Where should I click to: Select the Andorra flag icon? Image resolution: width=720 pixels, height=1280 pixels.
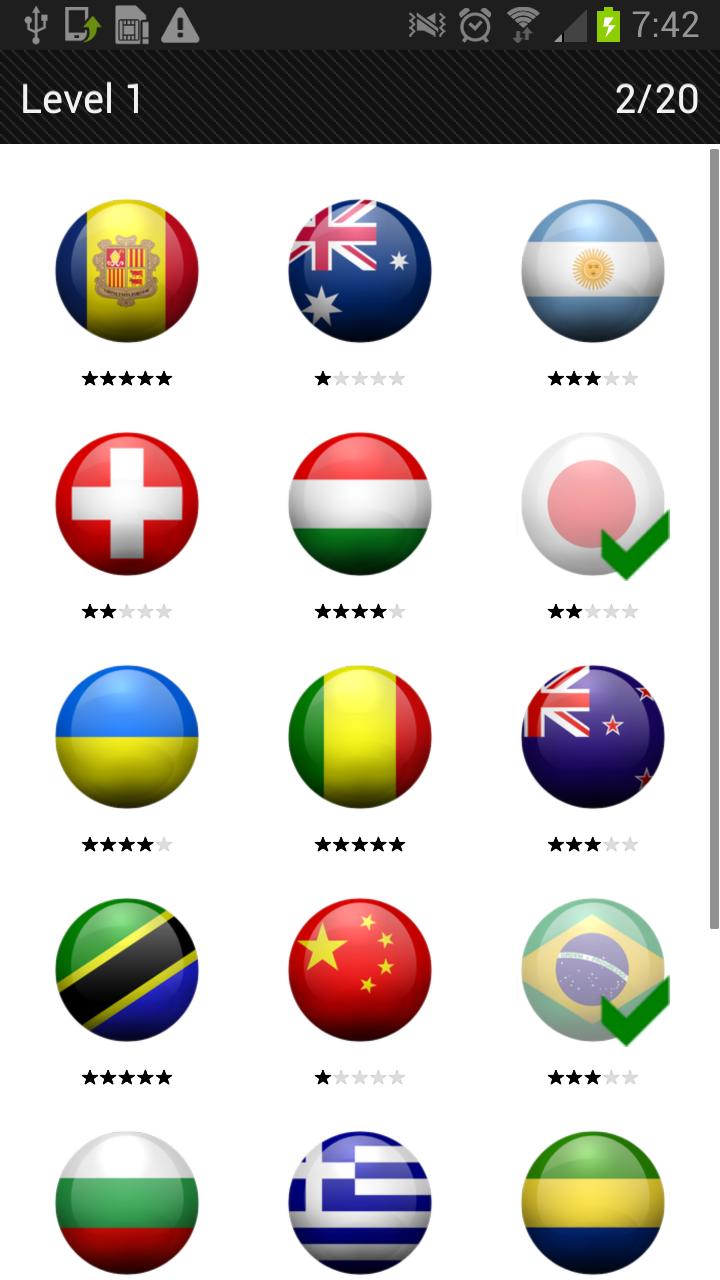coord(126,270)
